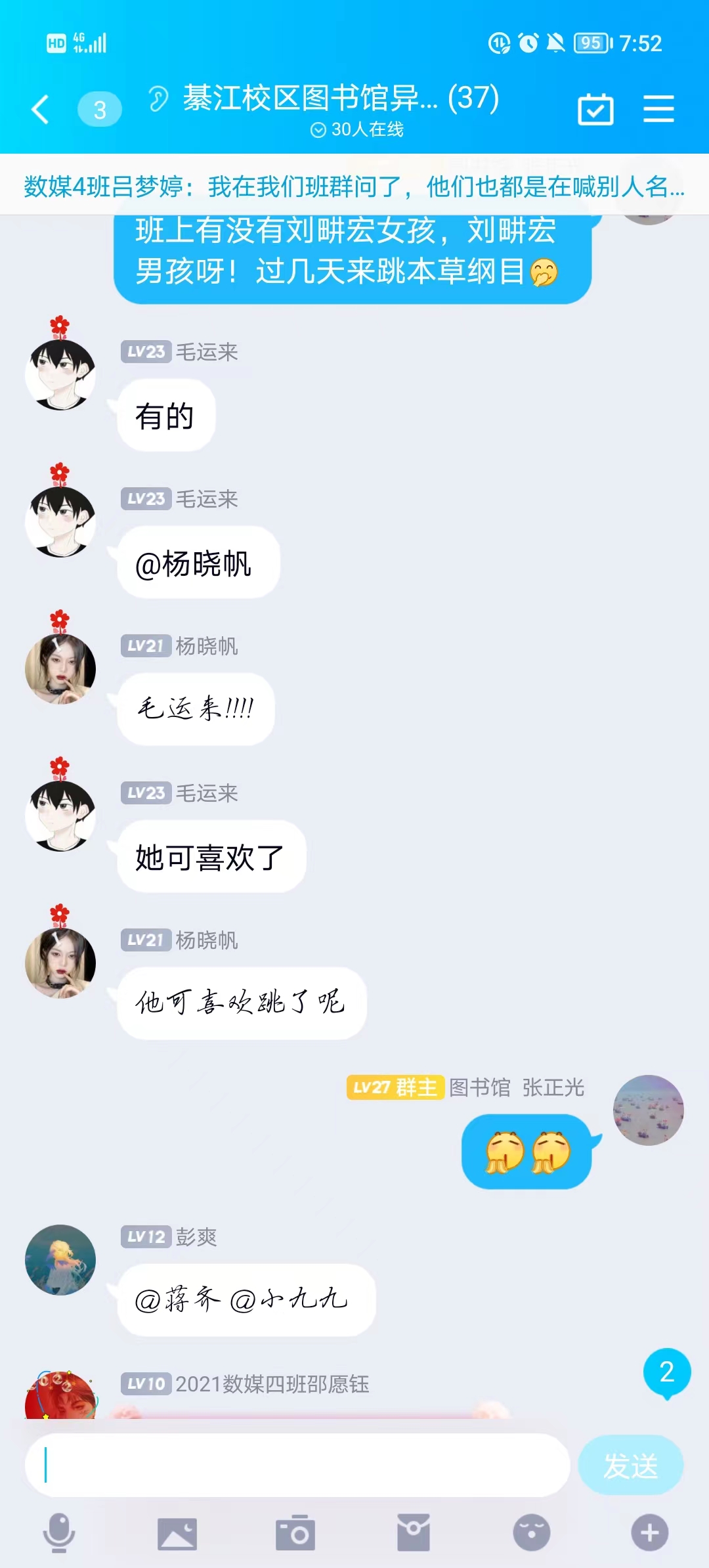709x1568 pixels.
Task: Tap the @蒋齐 @小九九 message bubble
Action: (246, 1300)
